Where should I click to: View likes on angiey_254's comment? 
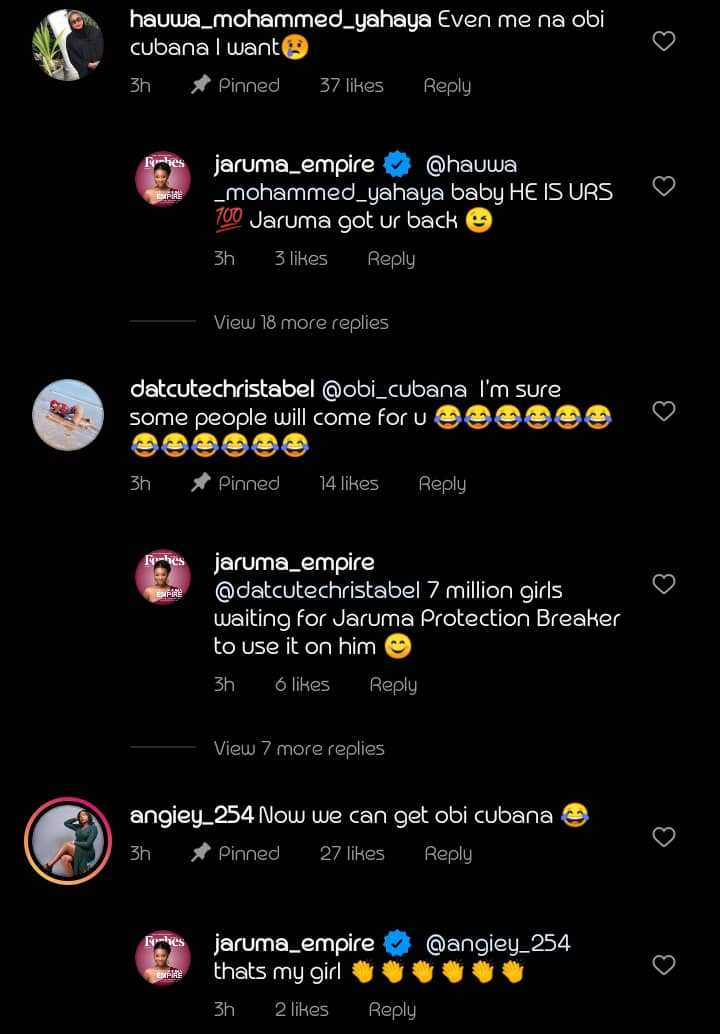point(352,854)
